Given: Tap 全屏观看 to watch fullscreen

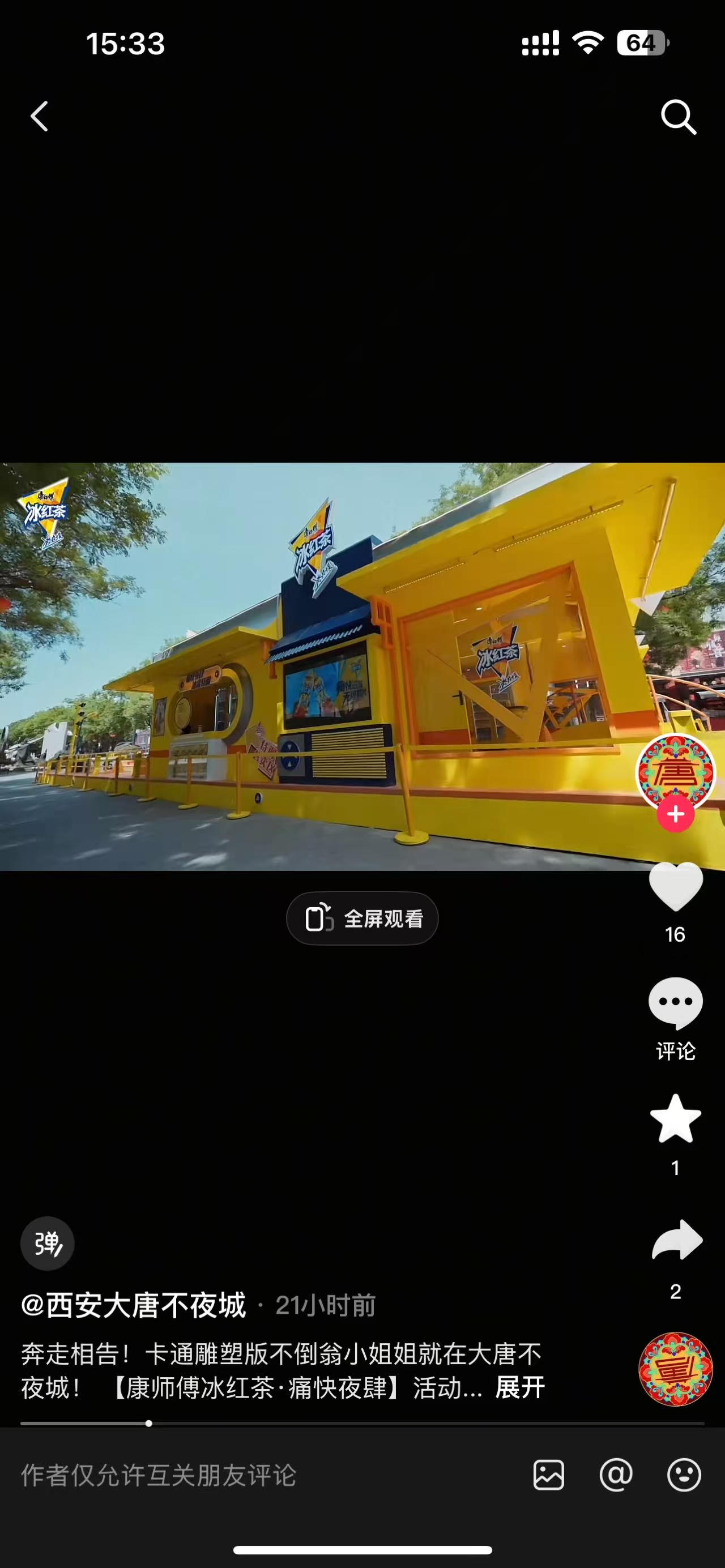Looking at the screenshot, I should (x=362, y=918).
